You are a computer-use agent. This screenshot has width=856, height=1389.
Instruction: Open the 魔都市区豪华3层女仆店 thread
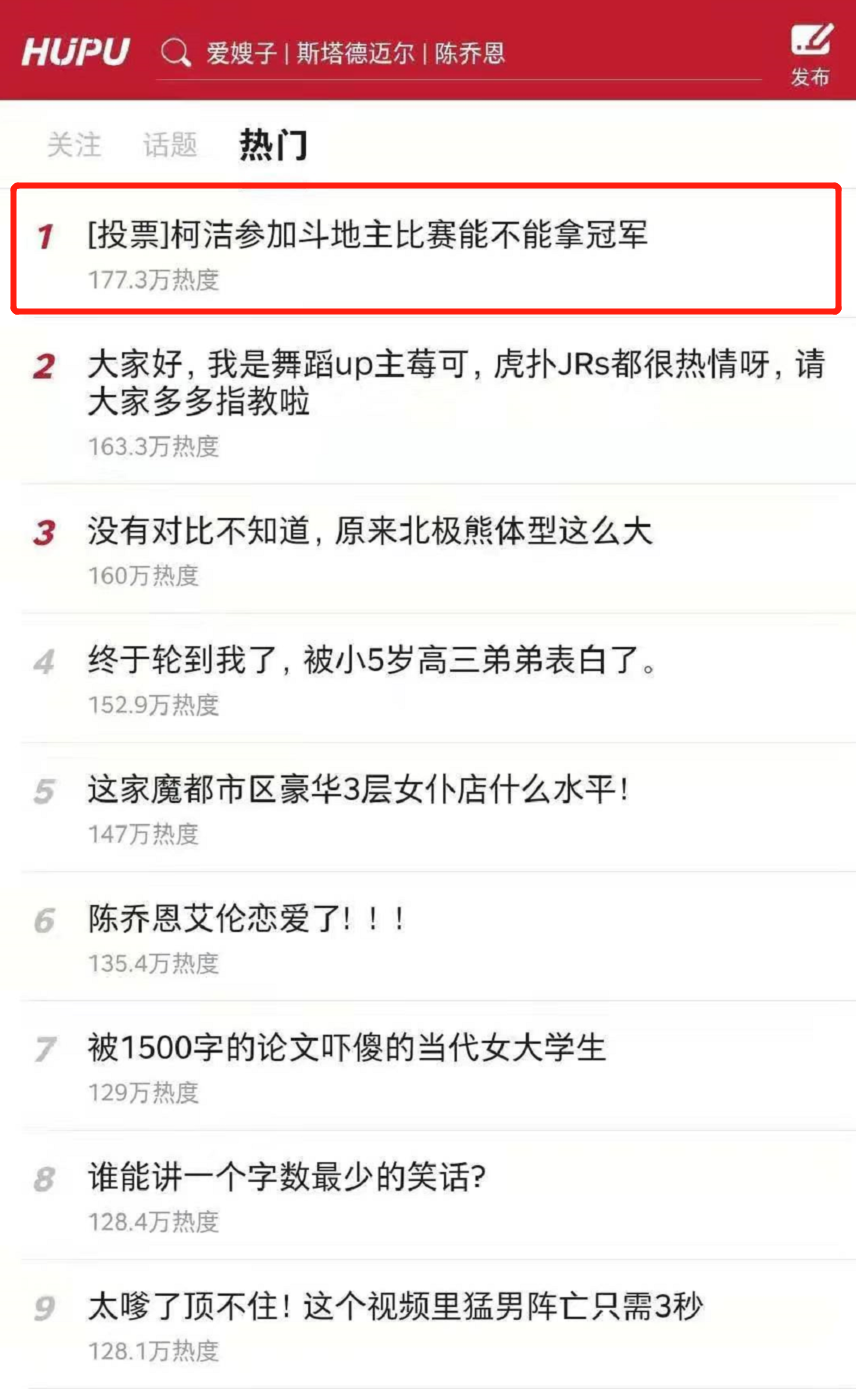click(428, 807)
